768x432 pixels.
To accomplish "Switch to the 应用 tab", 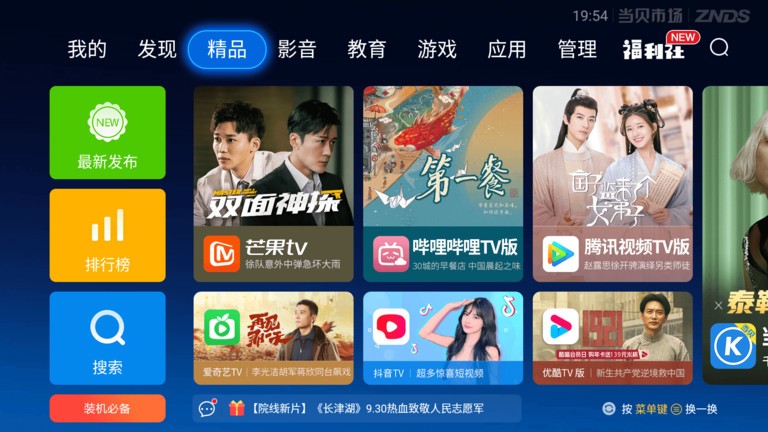I will click(507, 49).
